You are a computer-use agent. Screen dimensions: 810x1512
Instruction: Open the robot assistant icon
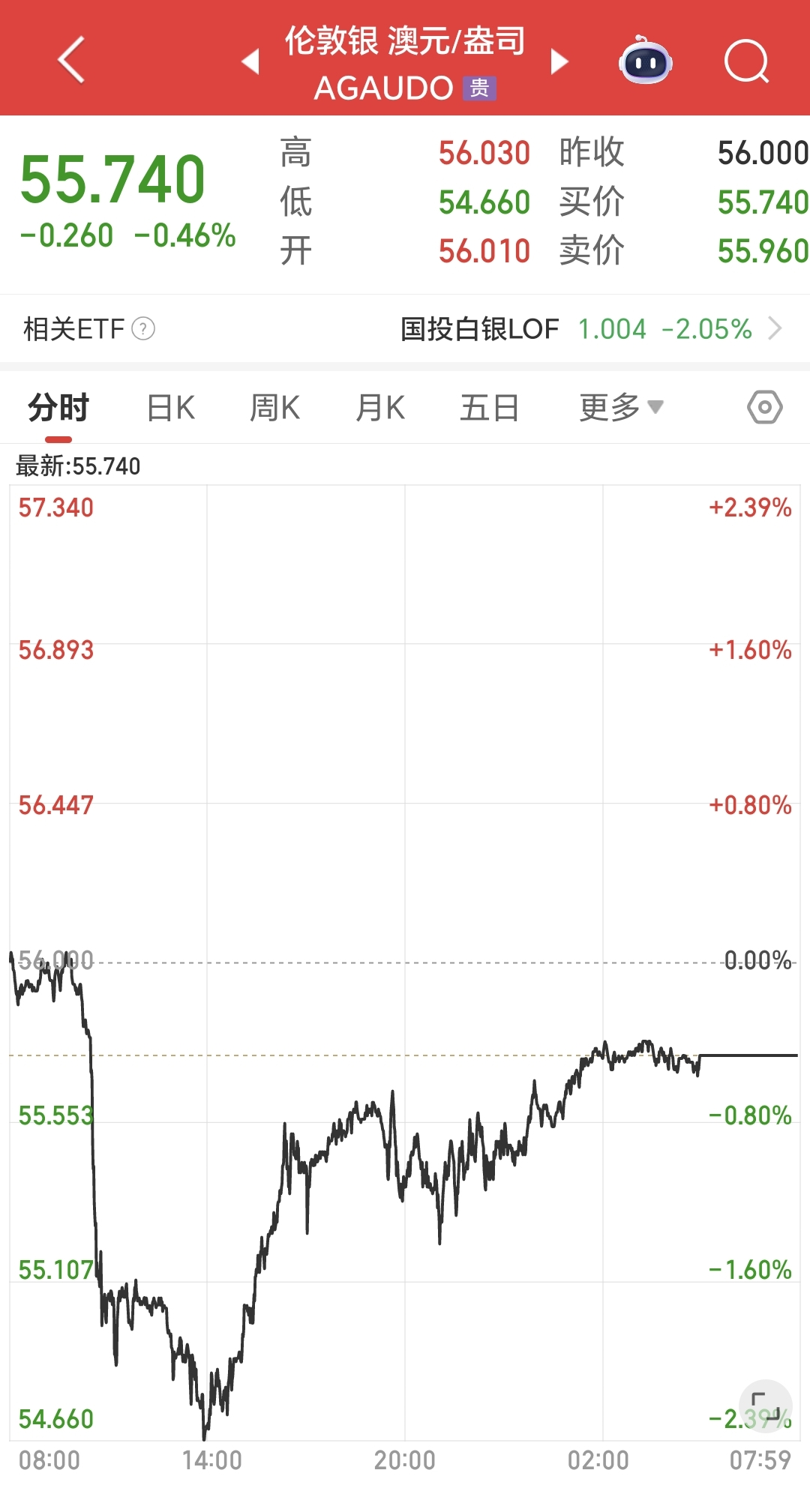[645, 61]
